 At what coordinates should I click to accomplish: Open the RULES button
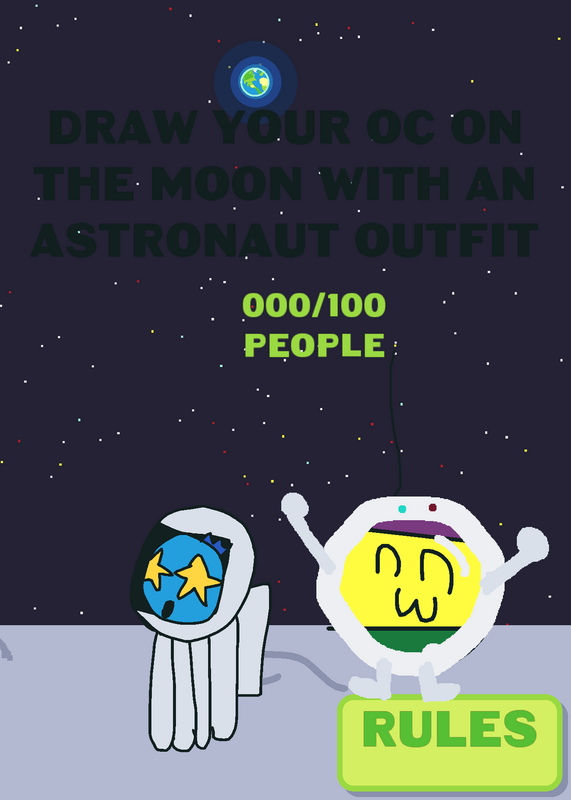450,743
